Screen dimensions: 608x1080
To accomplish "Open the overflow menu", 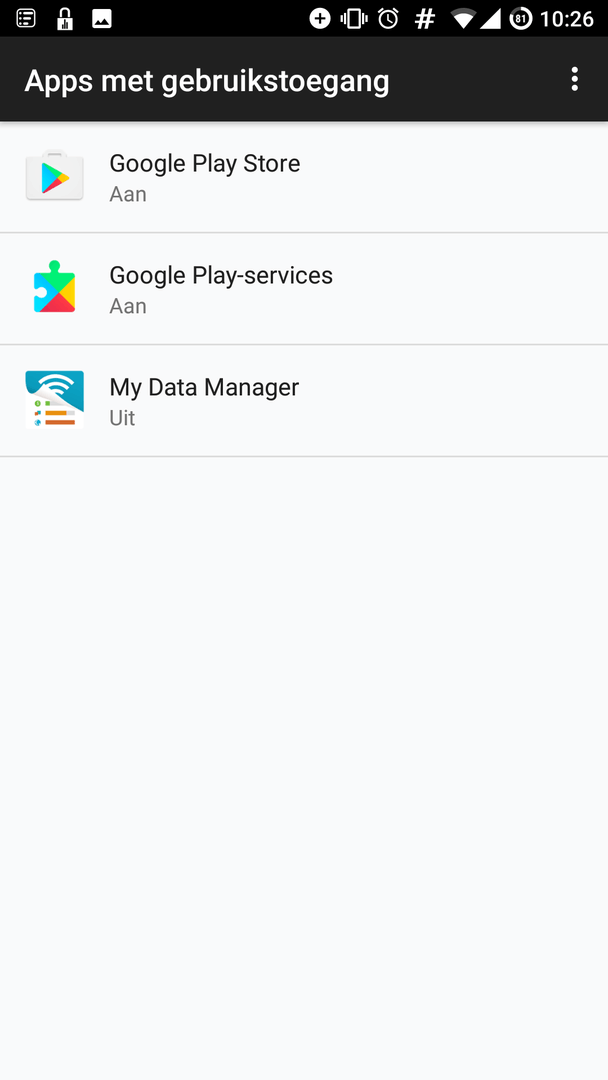I will click(574, 80).
